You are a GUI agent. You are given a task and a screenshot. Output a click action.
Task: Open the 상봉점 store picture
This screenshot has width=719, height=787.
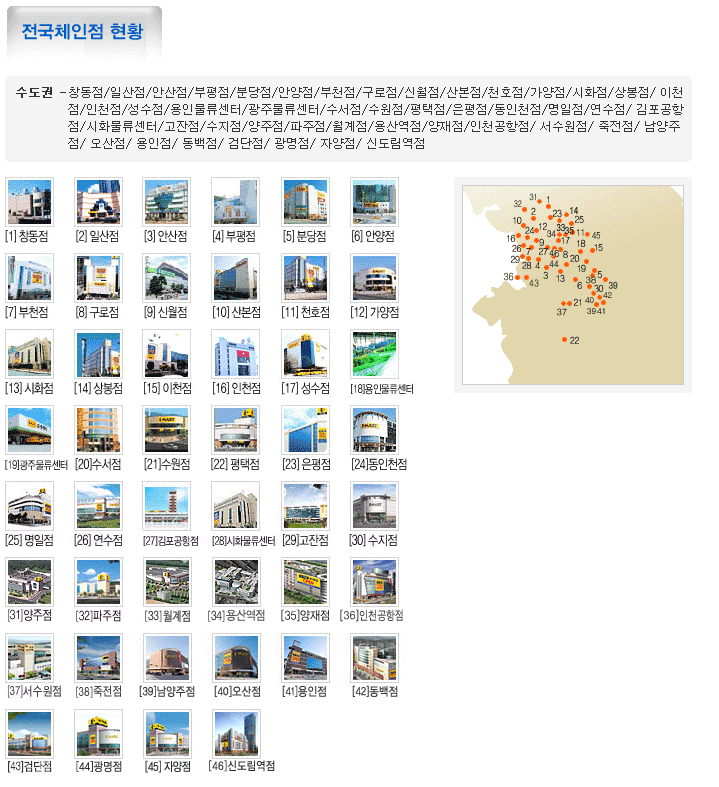99,355
